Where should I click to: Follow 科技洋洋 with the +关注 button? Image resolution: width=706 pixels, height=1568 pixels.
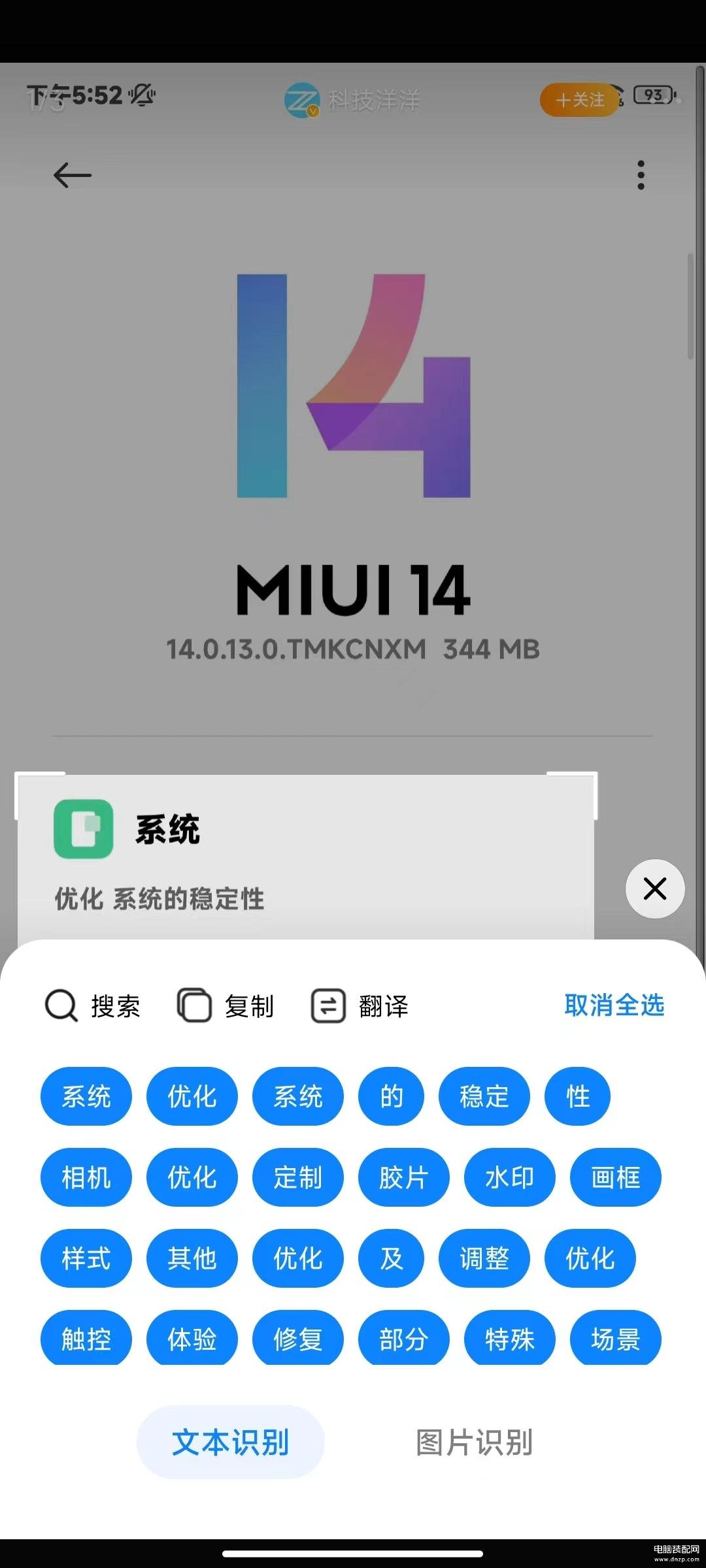(580, 100)
